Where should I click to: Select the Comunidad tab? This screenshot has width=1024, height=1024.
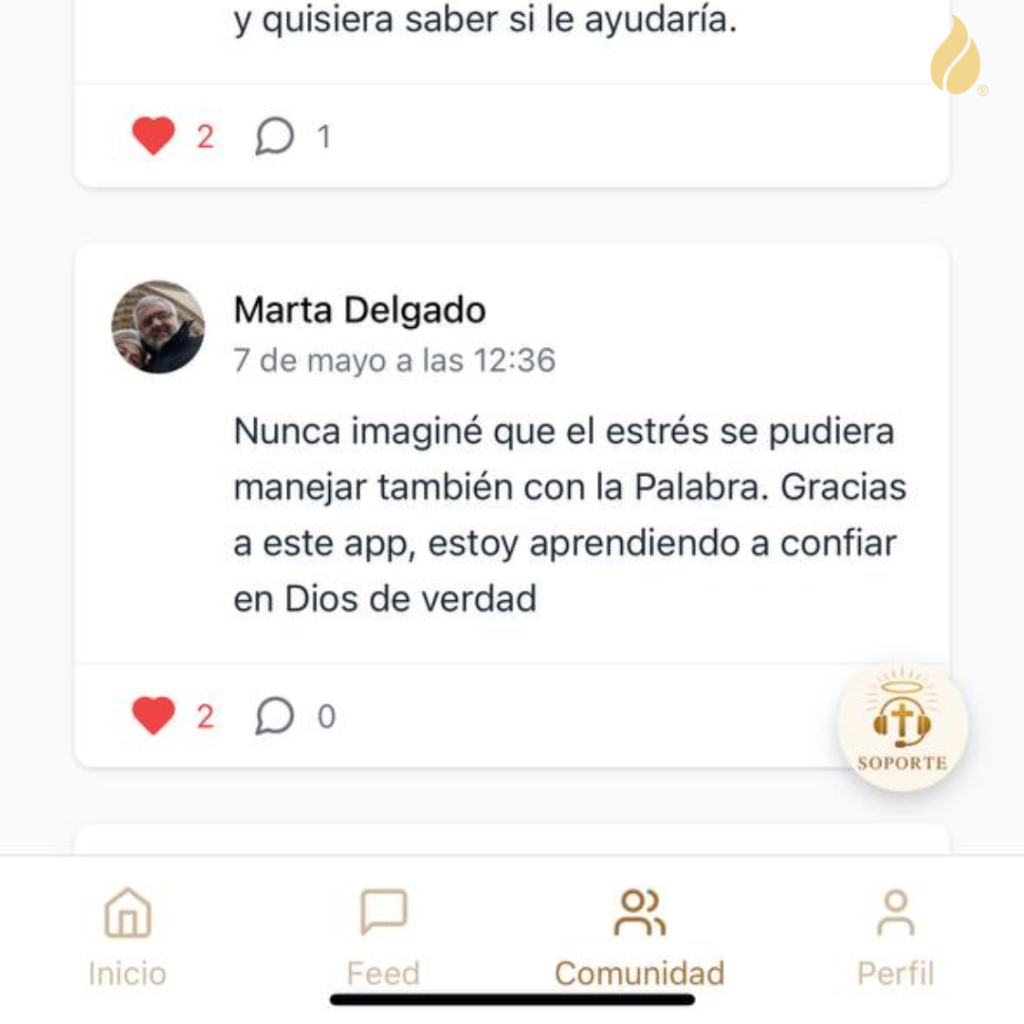click(639, 936)
